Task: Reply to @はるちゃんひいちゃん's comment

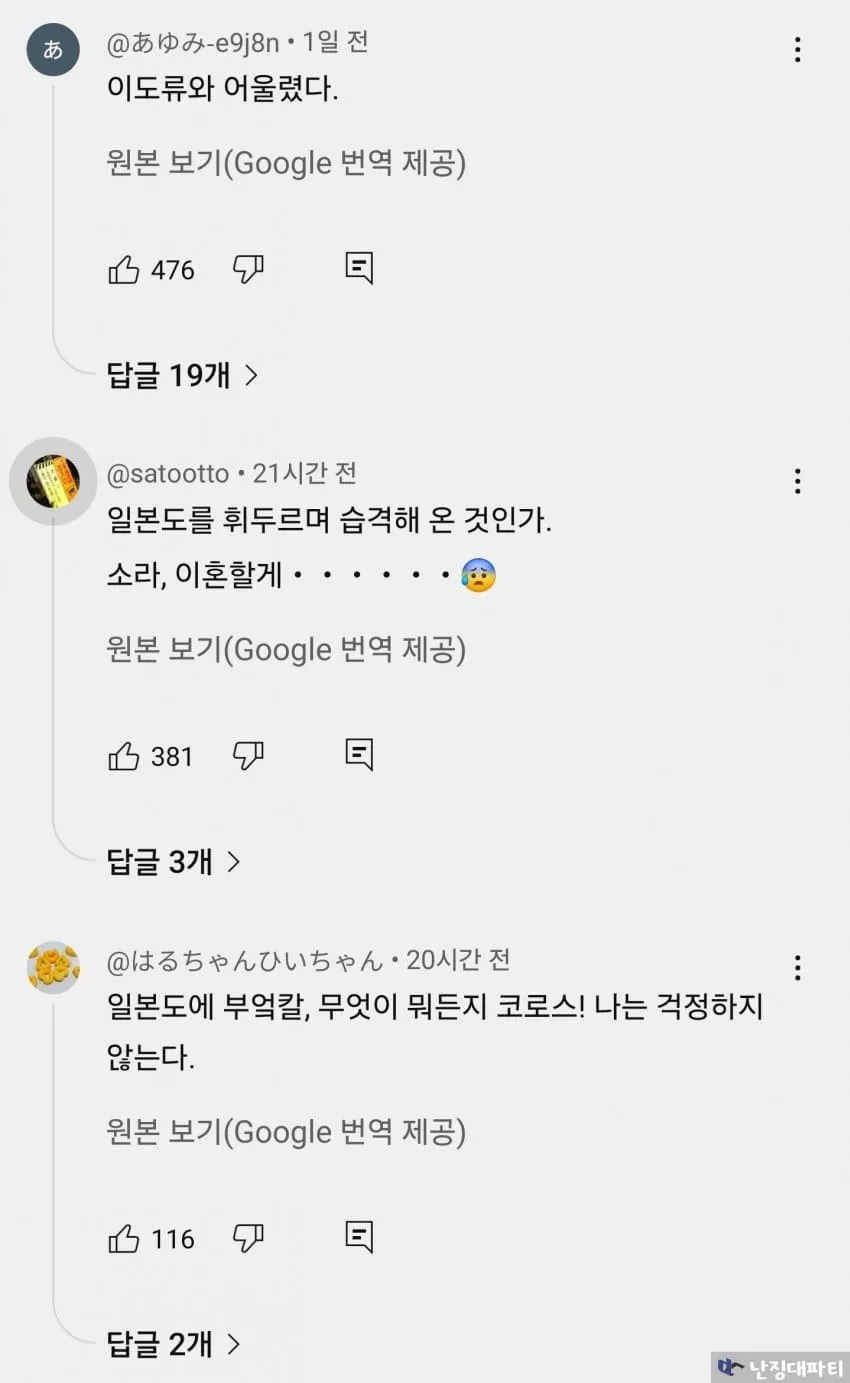Action: click(x=359, y=1237)
